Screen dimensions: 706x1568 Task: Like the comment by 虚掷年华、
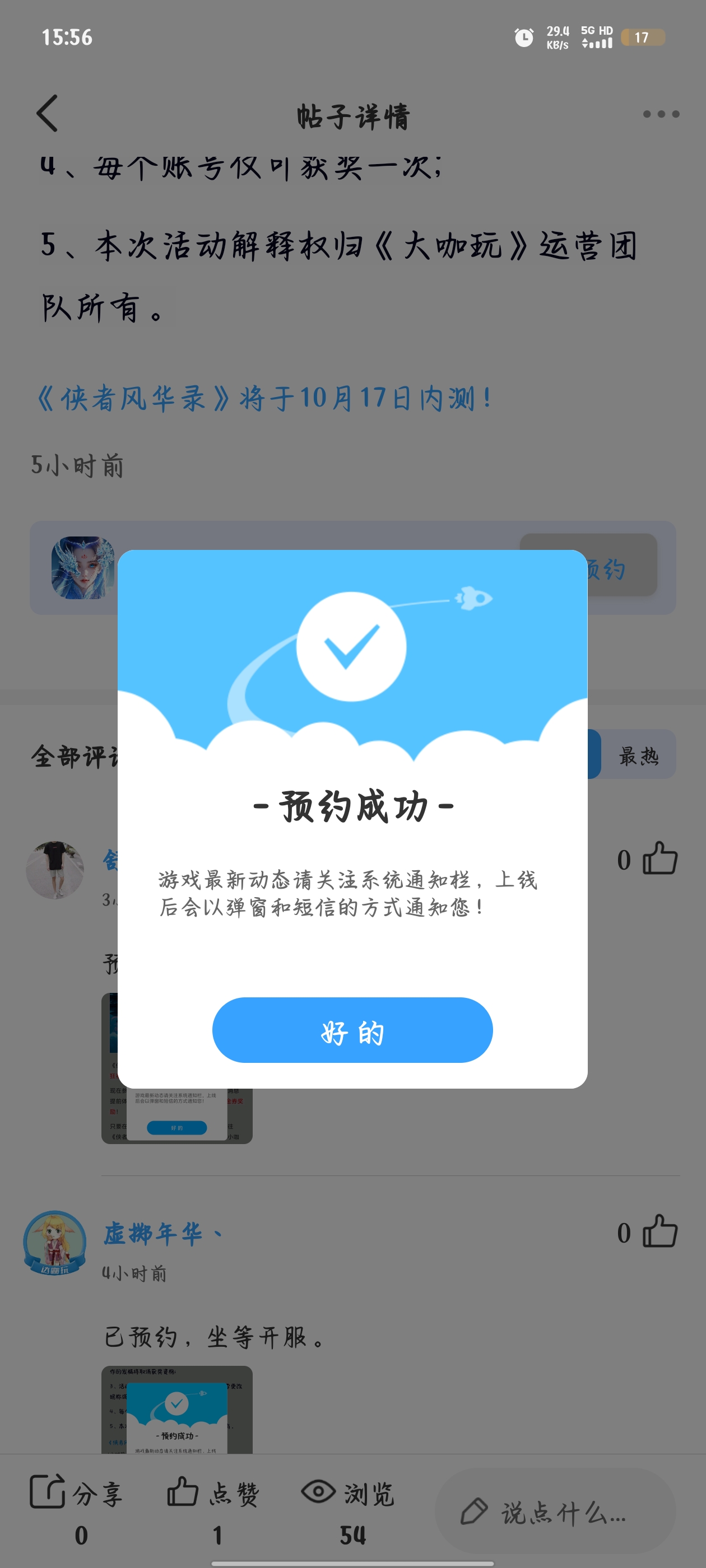tap(660, 1231)
